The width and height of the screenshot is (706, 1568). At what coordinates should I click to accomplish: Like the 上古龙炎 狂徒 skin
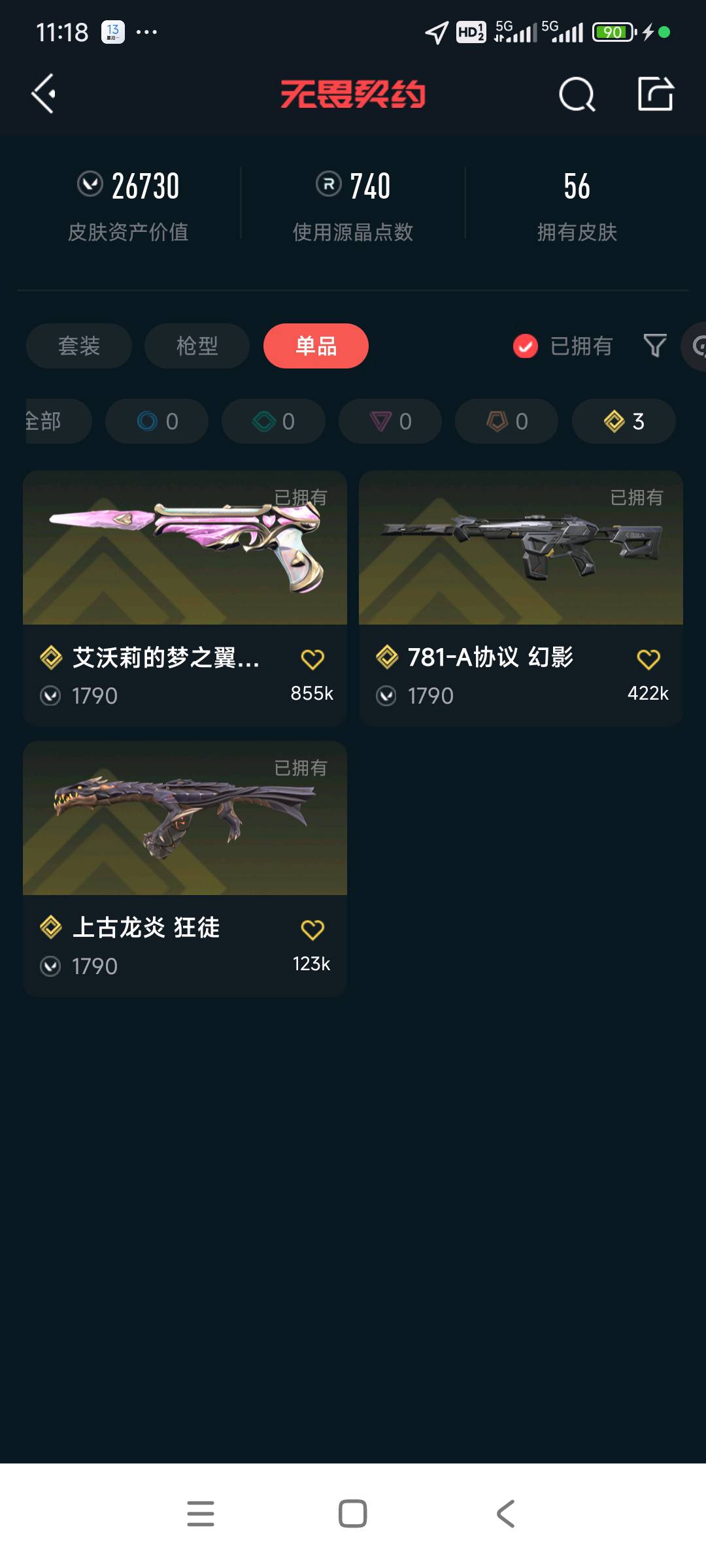[x=312, y=930]
